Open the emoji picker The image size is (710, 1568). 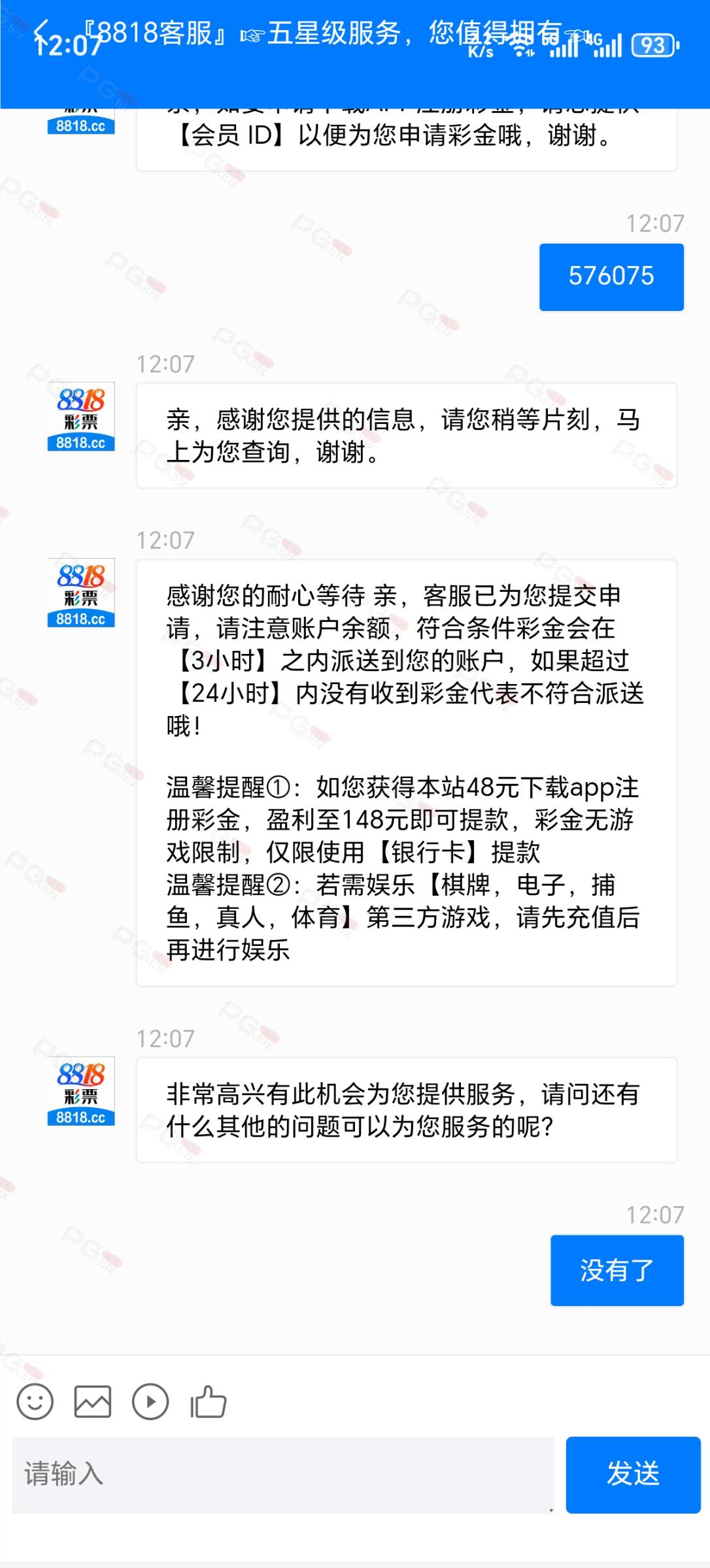35,1402
